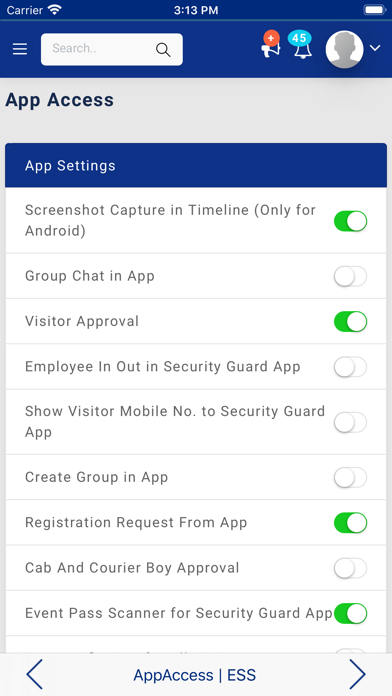Disable Screenshot Capture in Timeline
392x696 pixels.
pyautogui.click(x=350, y=221)
